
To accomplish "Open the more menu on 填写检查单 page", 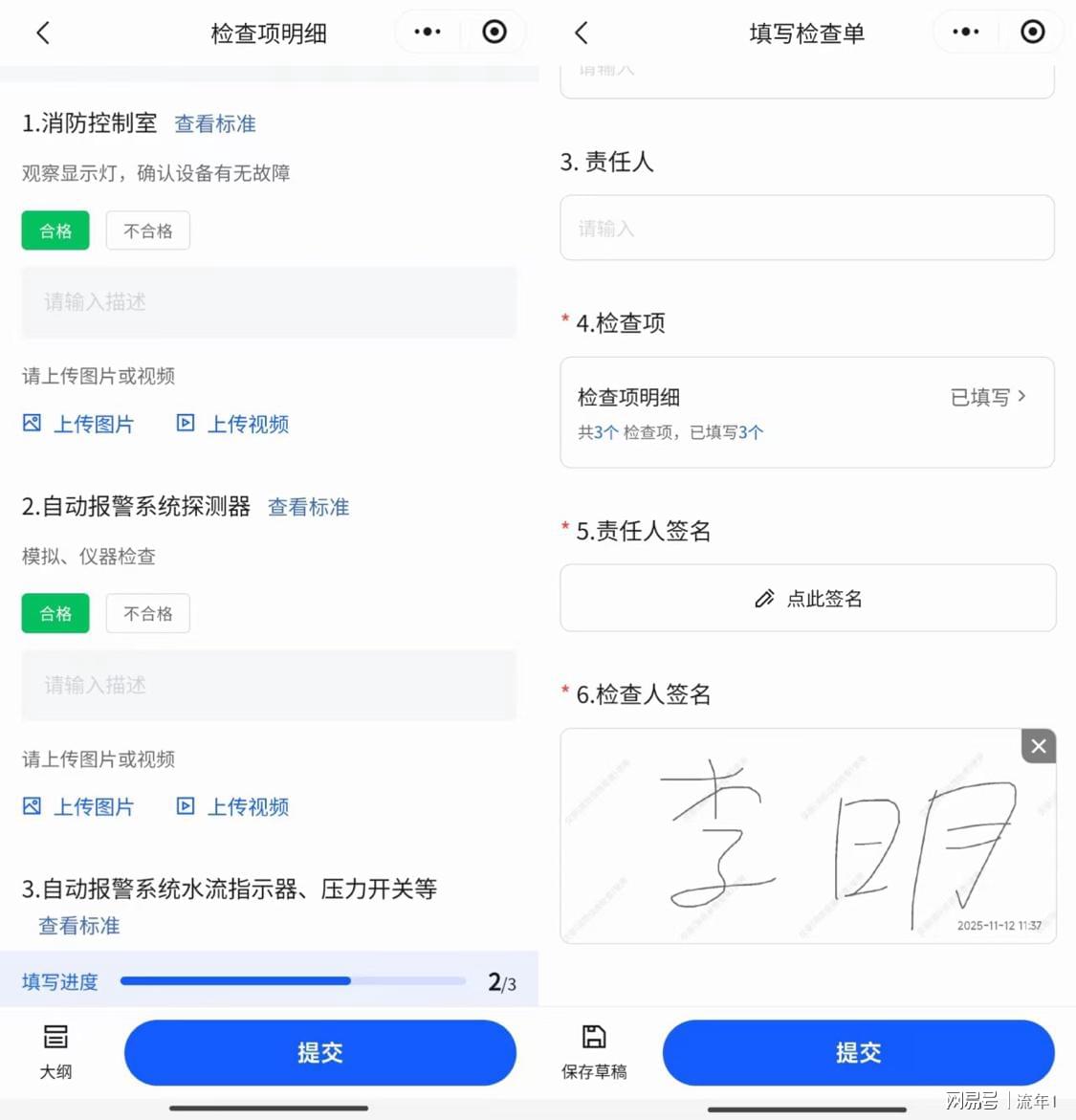I will 965,33.
